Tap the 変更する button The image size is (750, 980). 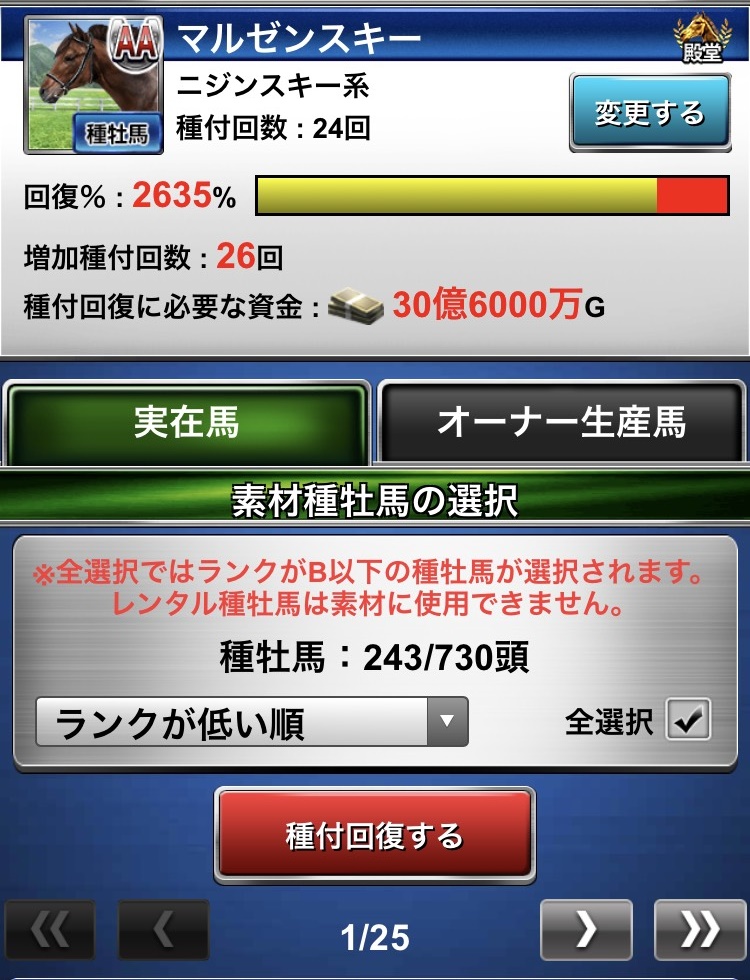(x=649, y=113)
